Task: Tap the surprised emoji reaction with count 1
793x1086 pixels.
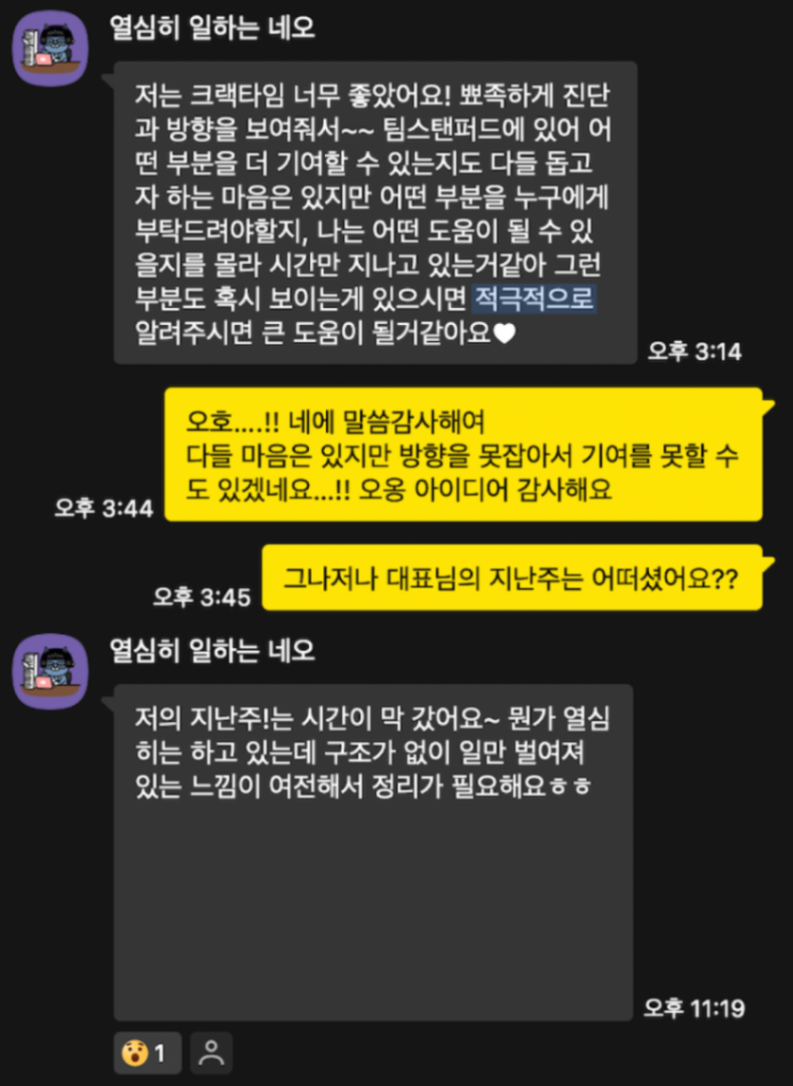Action: click(147, 1053)
